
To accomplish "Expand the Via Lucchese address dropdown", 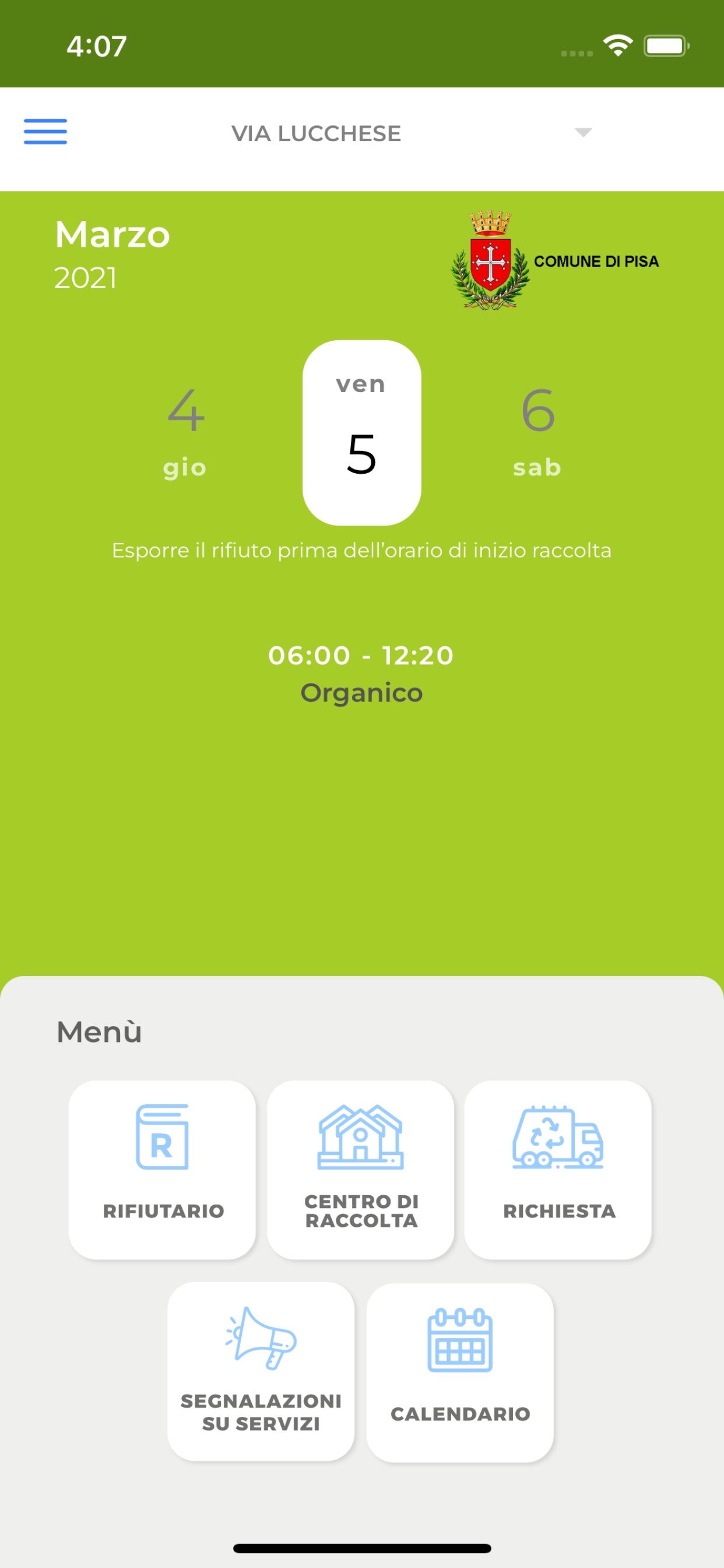I will point(582,132).
